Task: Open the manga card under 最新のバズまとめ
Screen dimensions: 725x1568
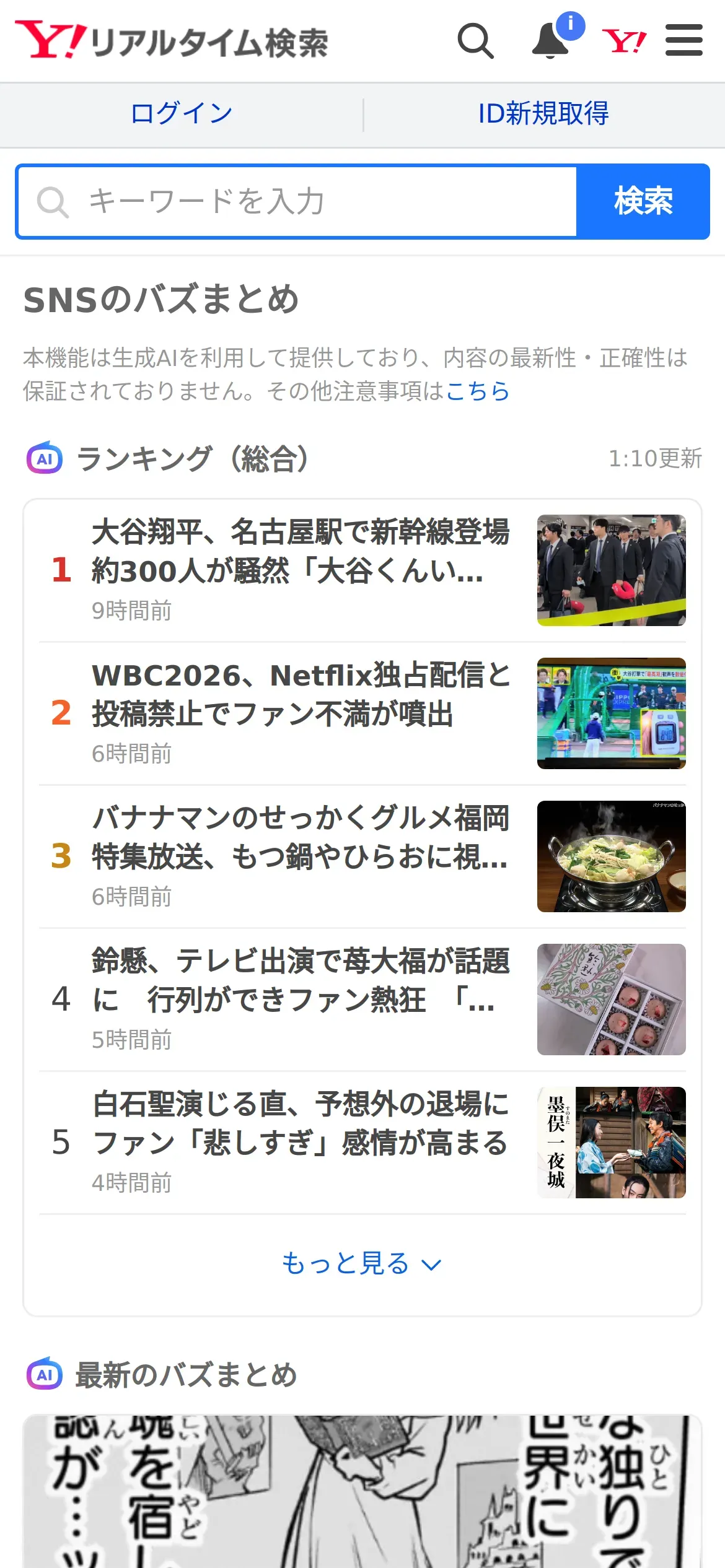Action: [362, 1492]
